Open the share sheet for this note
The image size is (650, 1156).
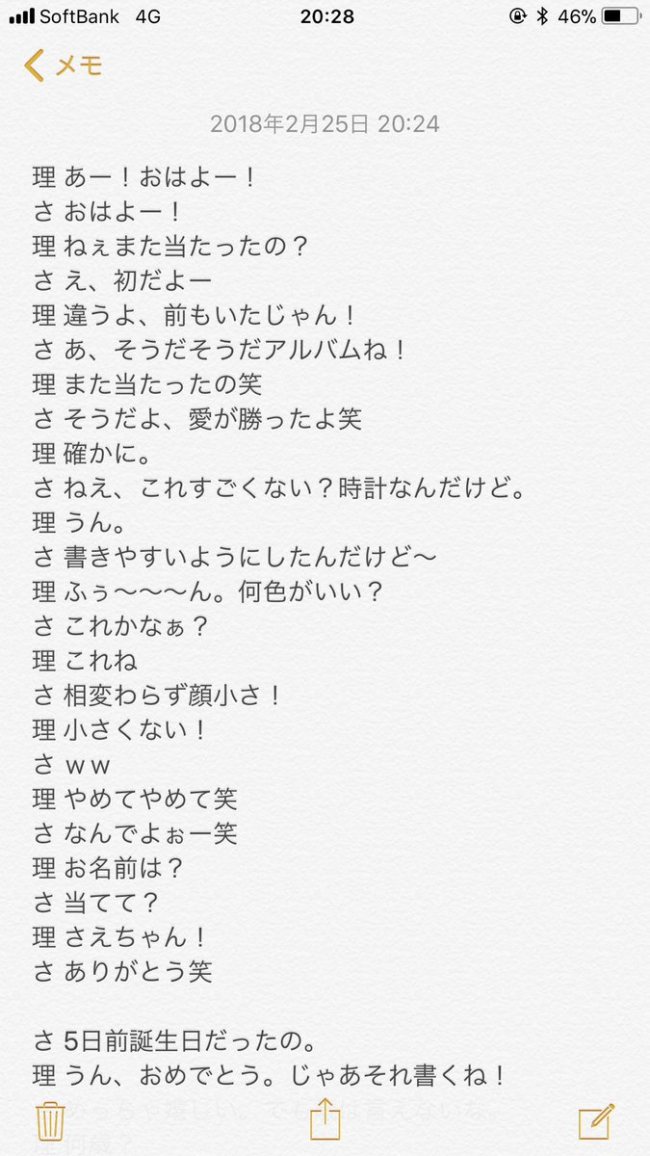pos(325,1118)
